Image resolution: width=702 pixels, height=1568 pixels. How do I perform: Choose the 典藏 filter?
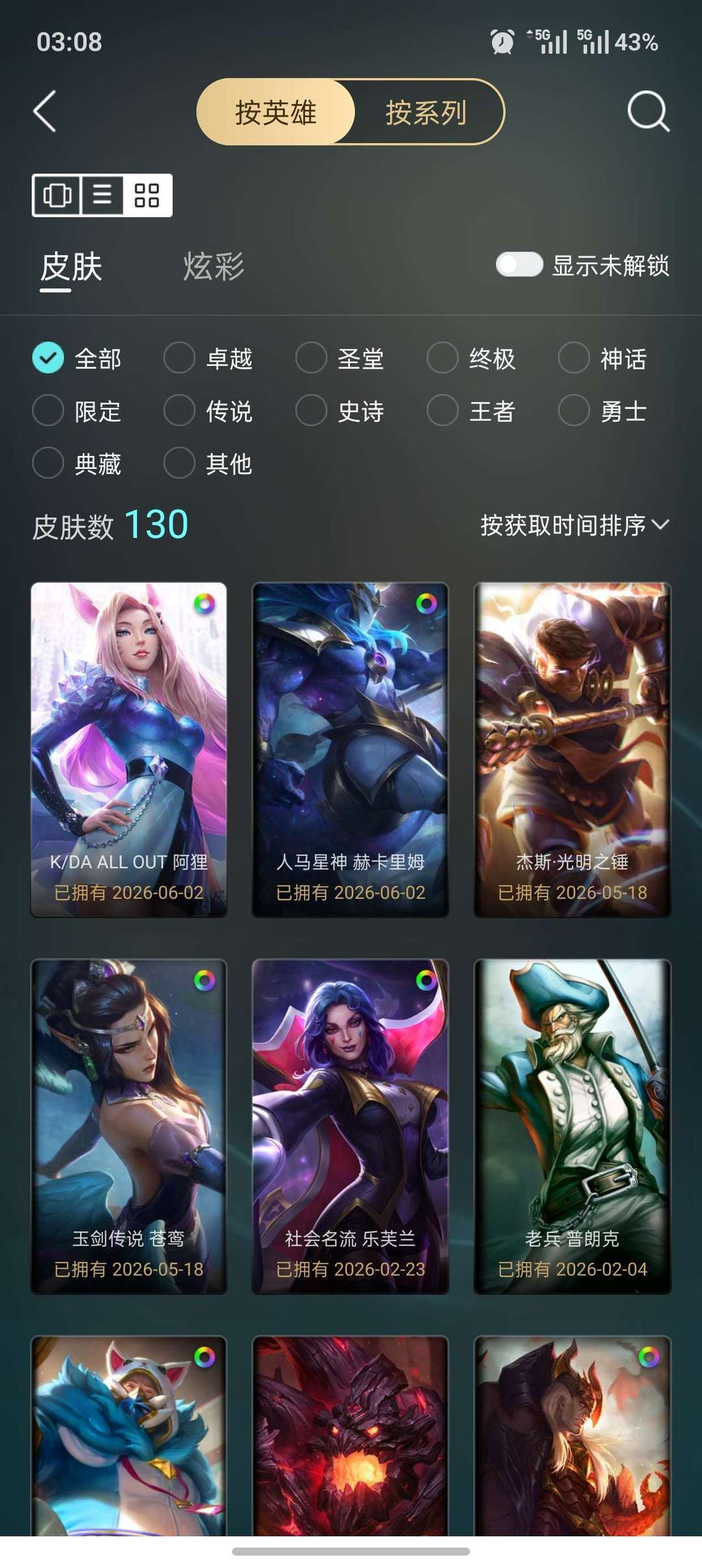tap(77, 463)
